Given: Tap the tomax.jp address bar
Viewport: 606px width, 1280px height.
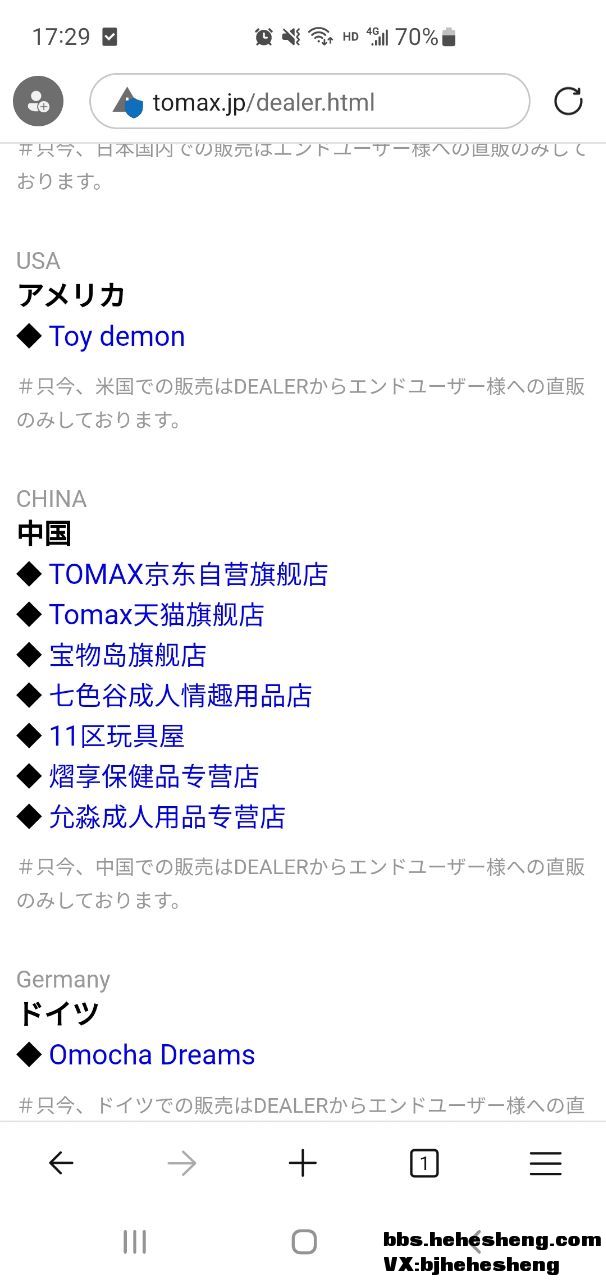Looking at the screenshot, I should pos(309,101).
